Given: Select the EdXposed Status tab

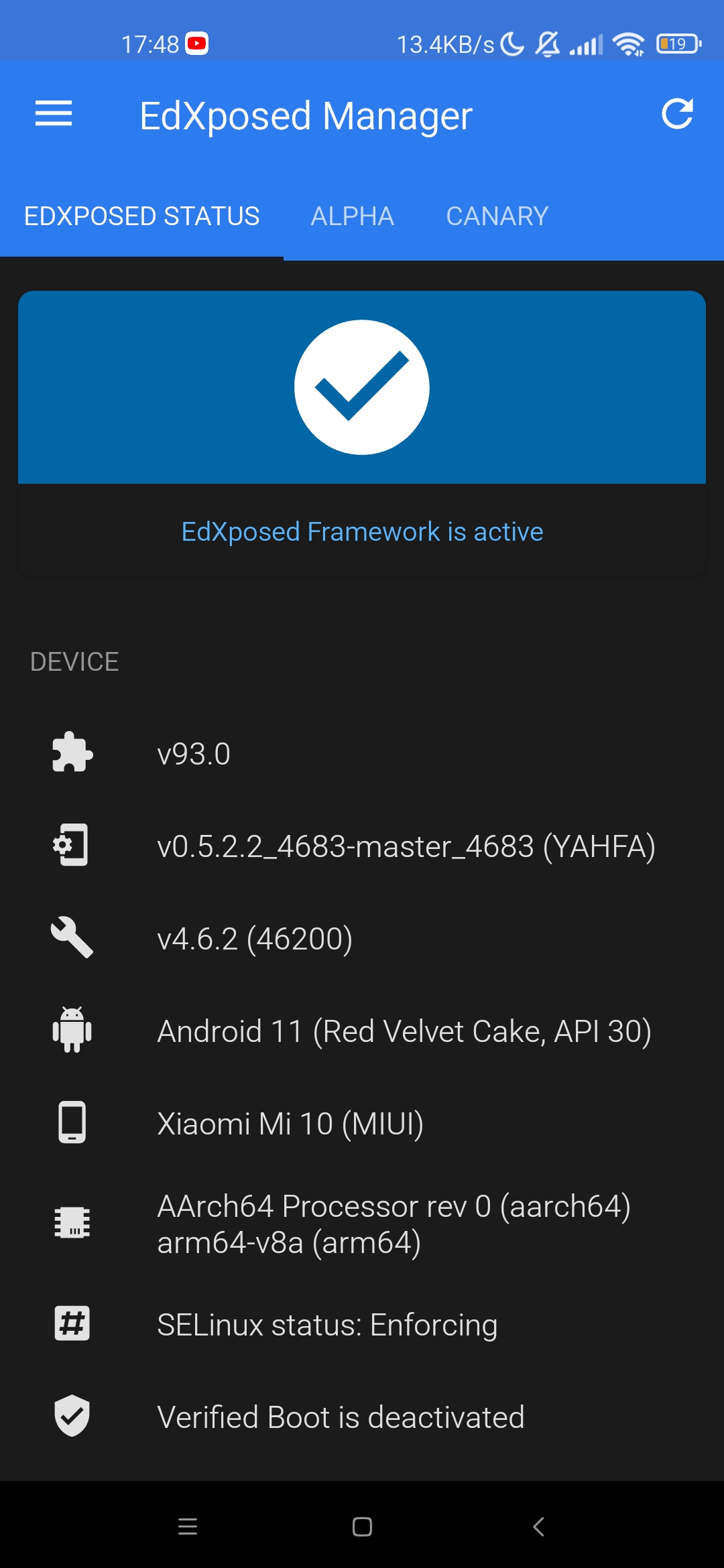Looking at the screenshot, I should point(141,216).
